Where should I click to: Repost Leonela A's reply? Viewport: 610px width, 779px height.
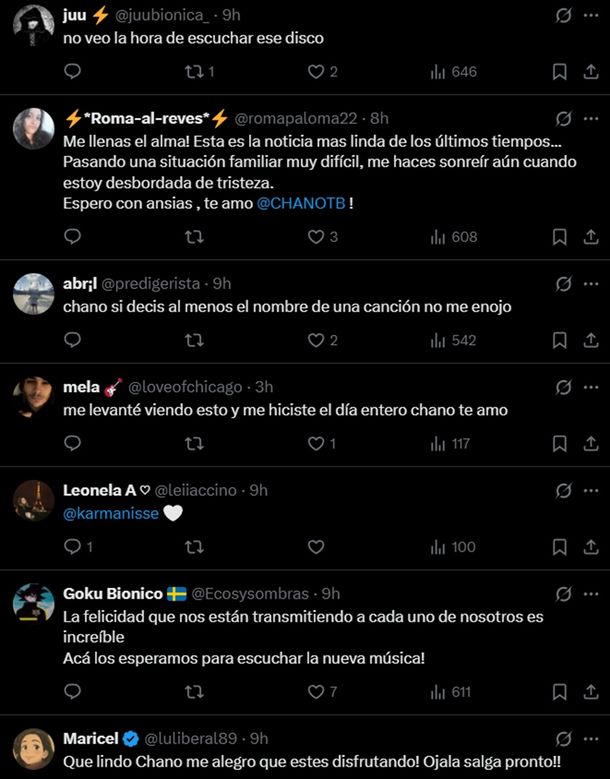click(195, 547)
